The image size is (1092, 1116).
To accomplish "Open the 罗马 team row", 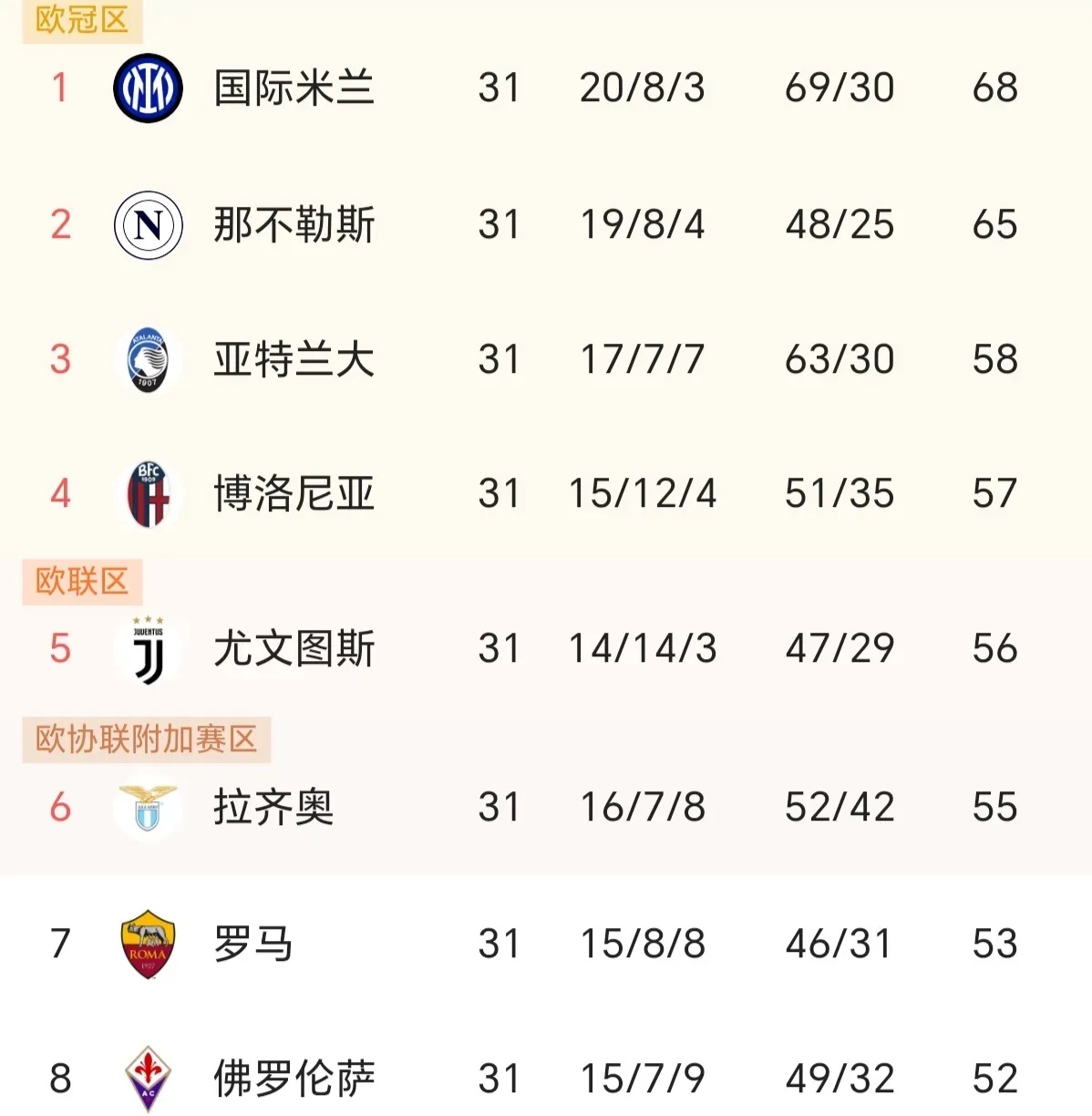I will 253,944.
